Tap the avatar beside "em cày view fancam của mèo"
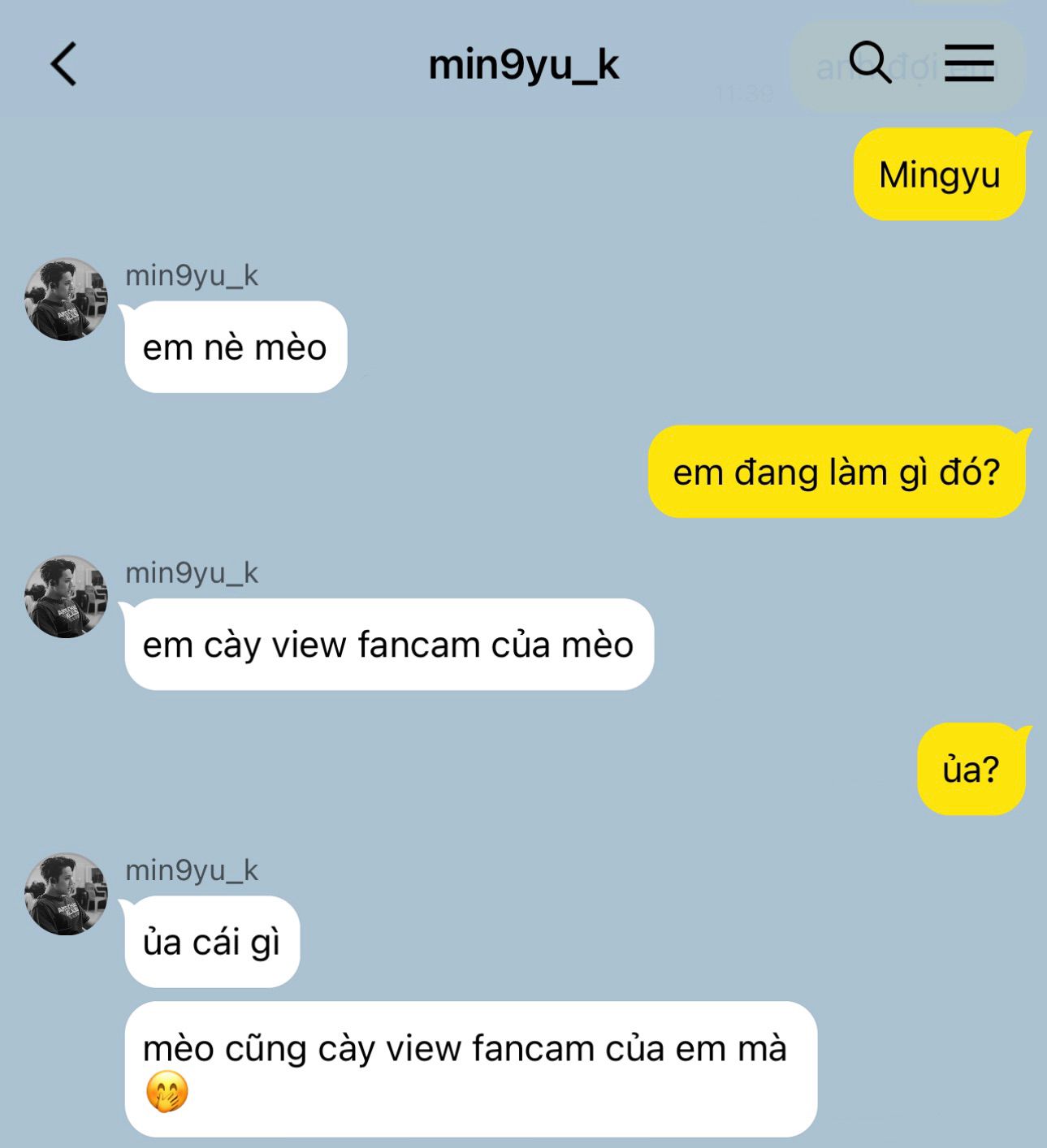This screenshot has width=1047, height=1148. [x=67, y=597]
